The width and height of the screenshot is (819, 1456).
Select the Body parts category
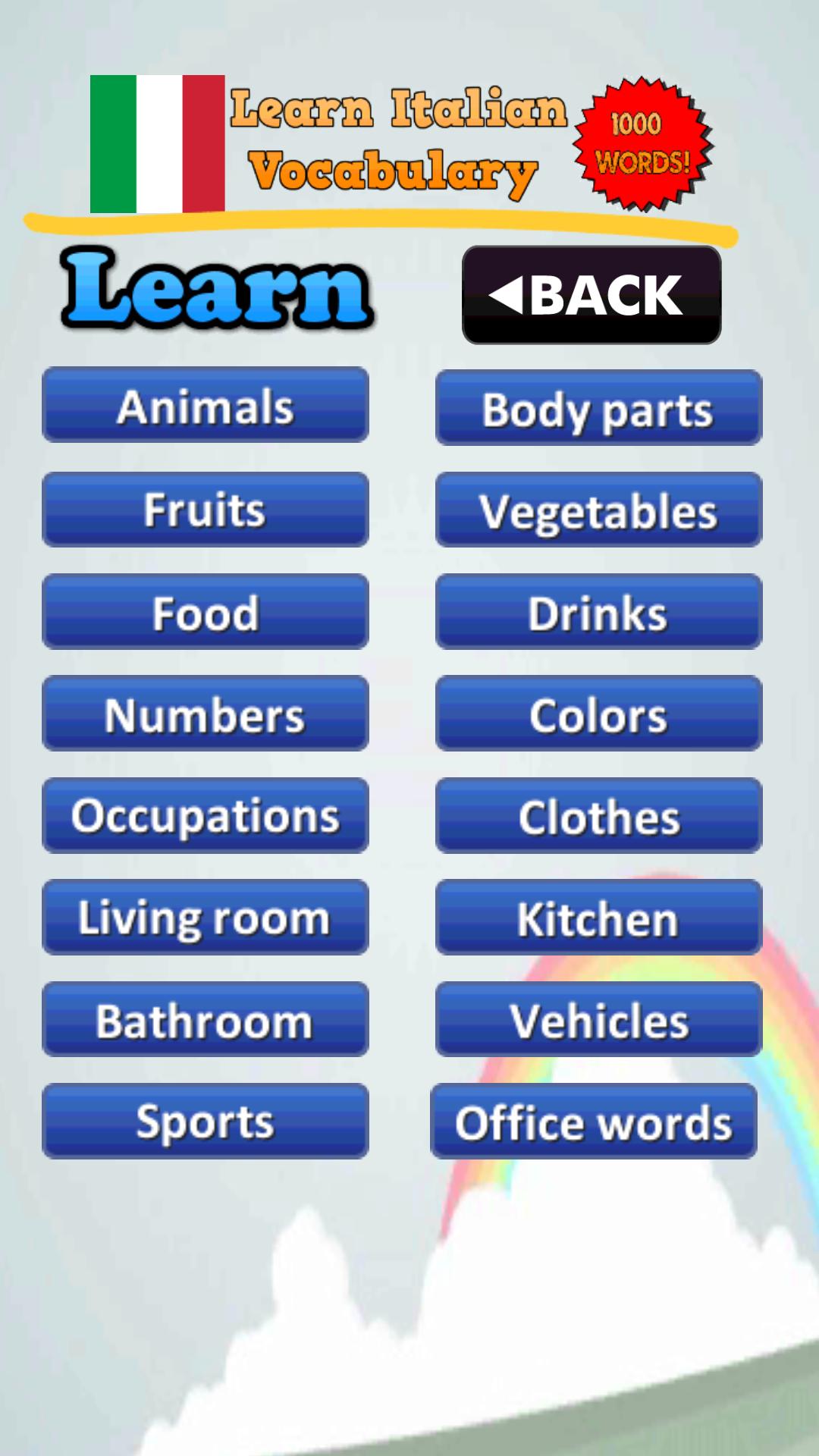598,408
